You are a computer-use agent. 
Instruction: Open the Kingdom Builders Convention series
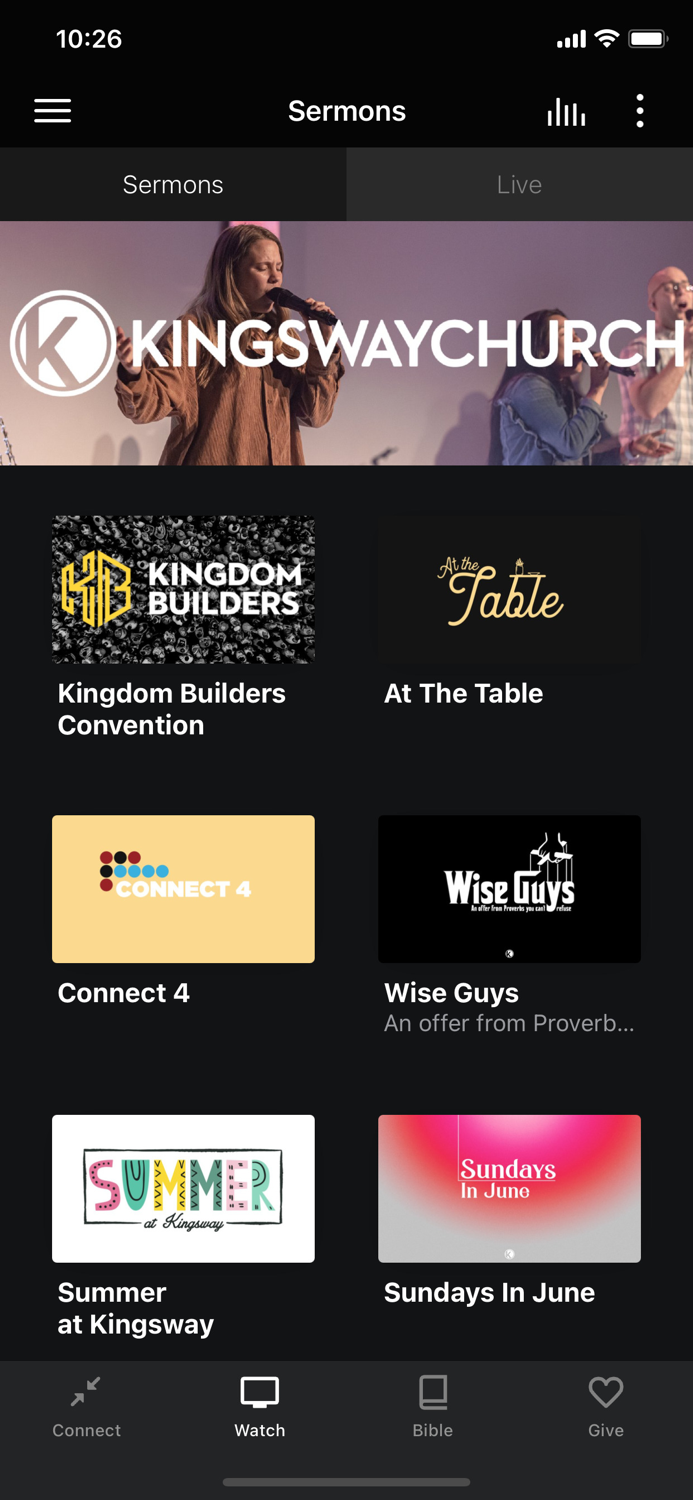[x=183, y=590]
